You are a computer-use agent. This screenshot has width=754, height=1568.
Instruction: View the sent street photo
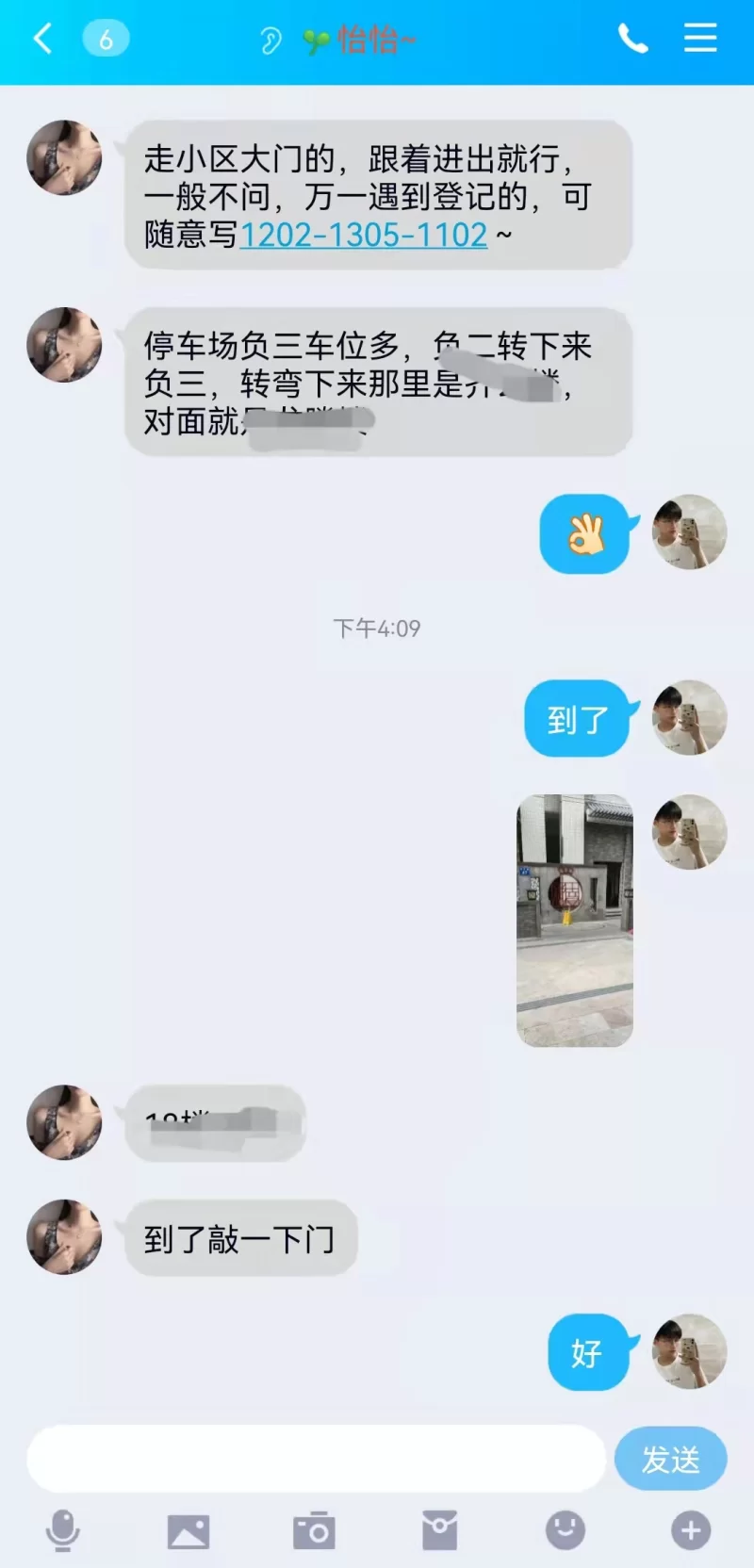(x=574, y=920)
